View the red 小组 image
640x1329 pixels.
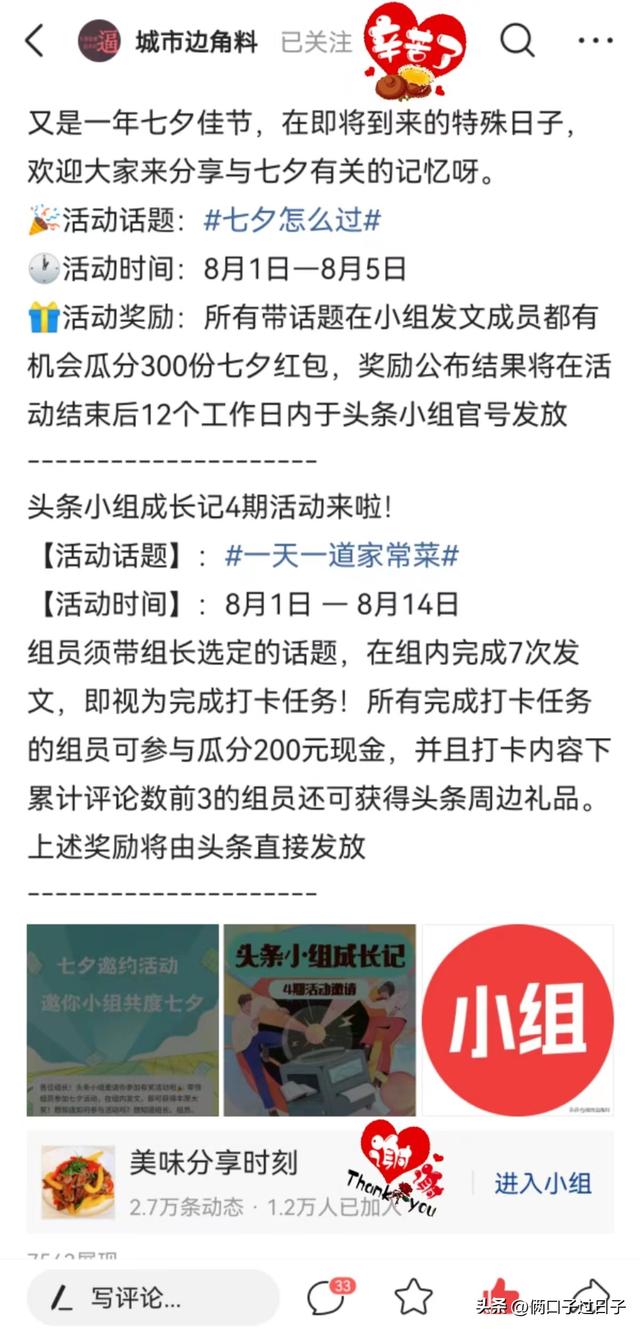coord(517,1020)
